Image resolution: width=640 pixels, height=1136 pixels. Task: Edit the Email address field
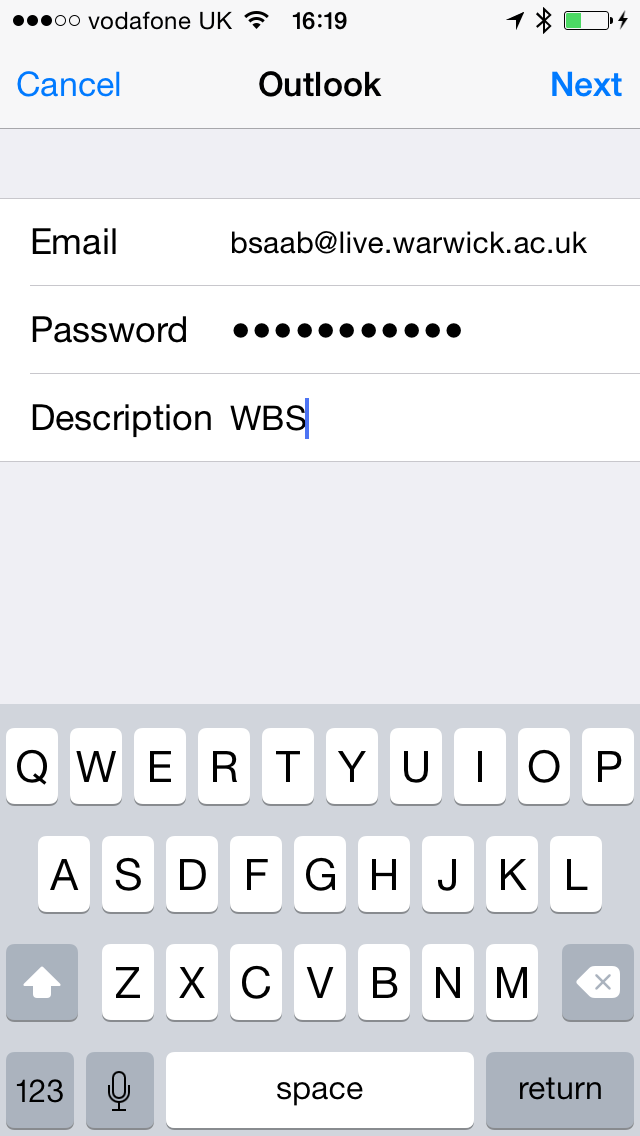(408, 243)
